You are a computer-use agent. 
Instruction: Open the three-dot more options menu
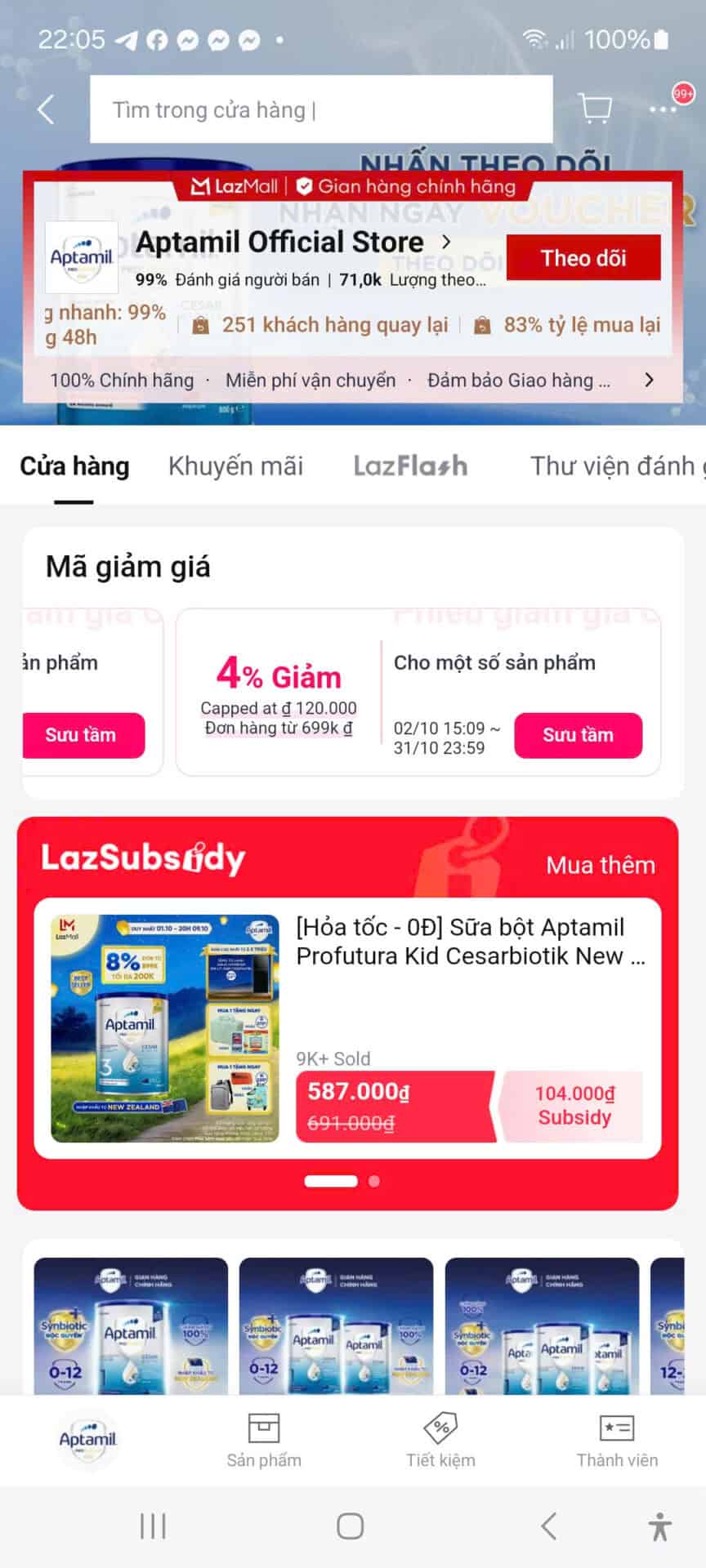[x=664, y=107]
